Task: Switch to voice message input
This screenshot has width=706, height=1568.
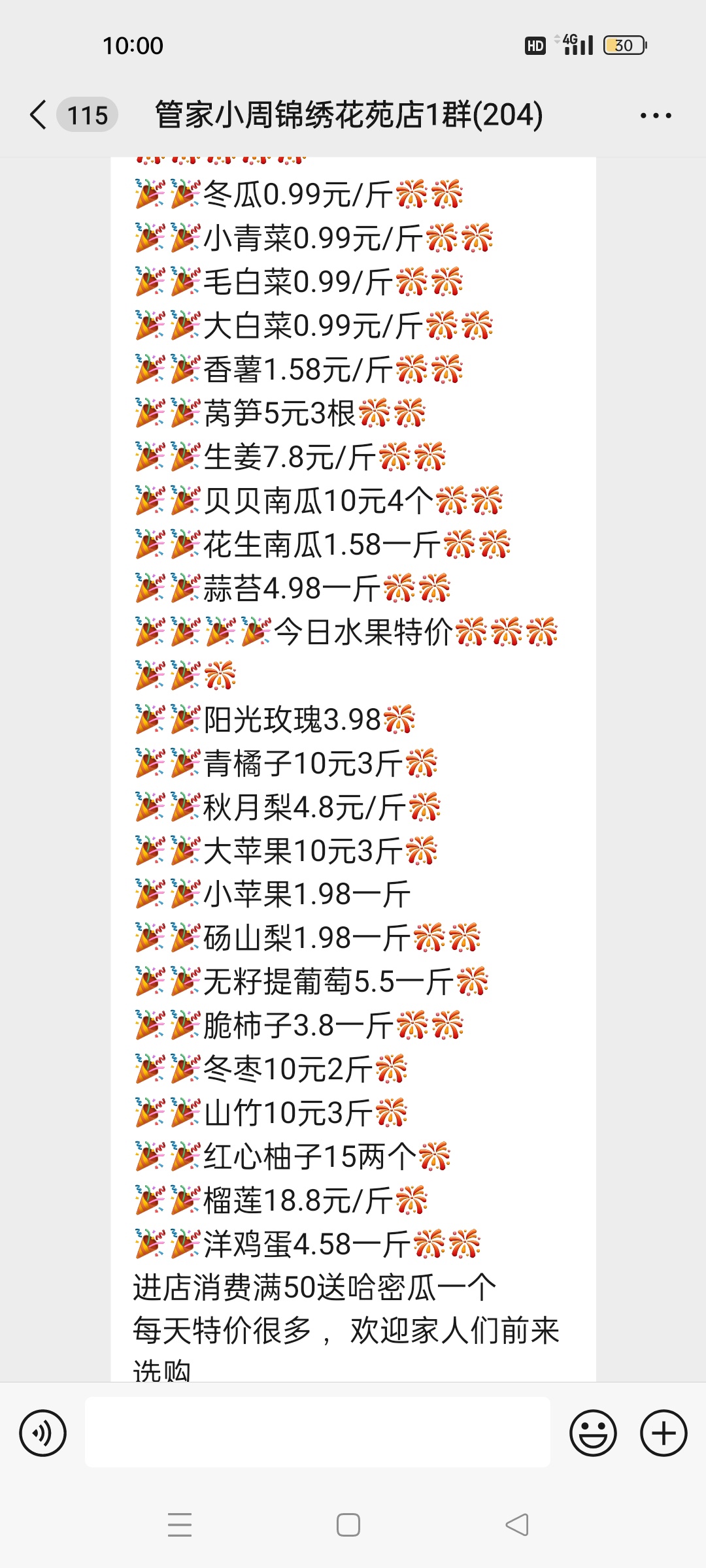Action: 42,1433
